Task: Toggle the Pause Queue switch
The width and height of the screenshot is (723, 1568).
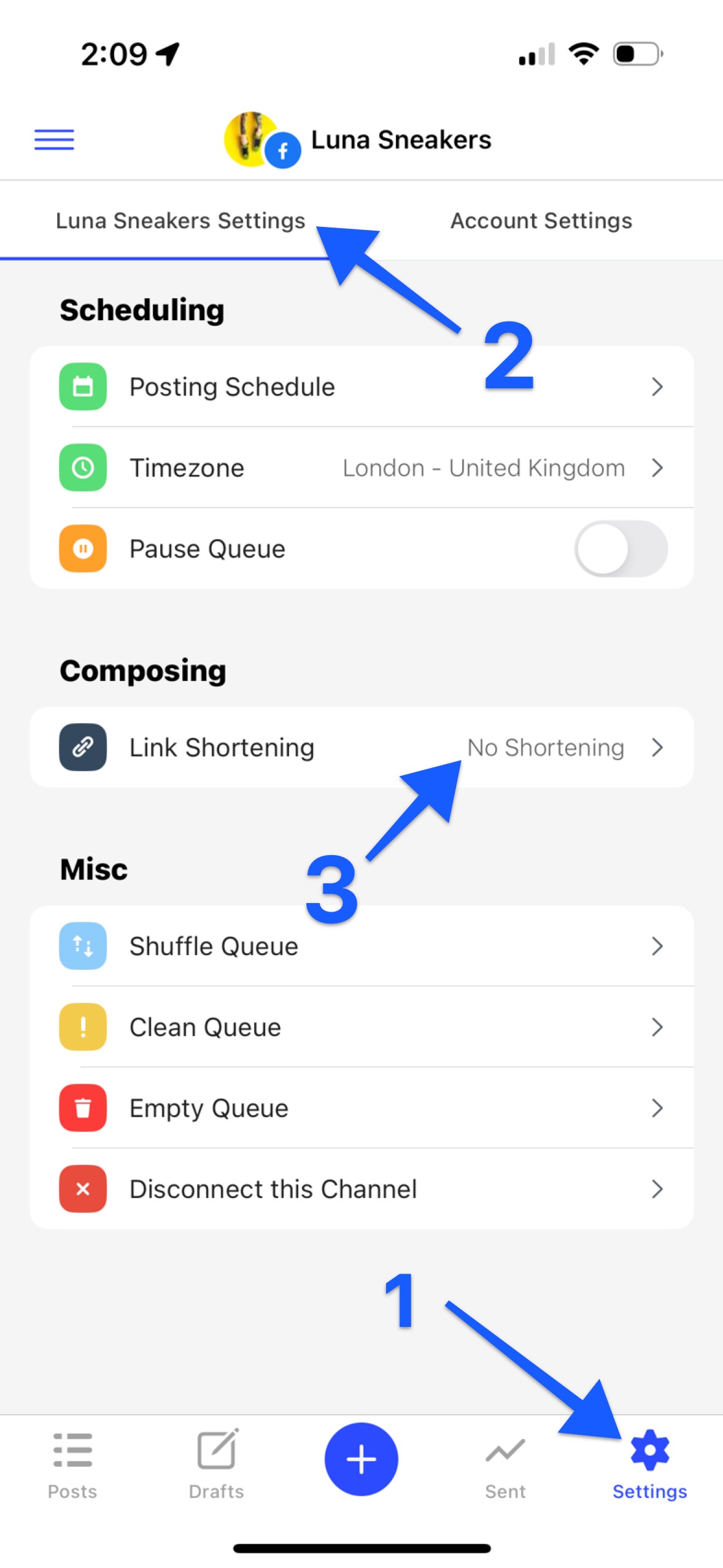Action: click(621, 548)
